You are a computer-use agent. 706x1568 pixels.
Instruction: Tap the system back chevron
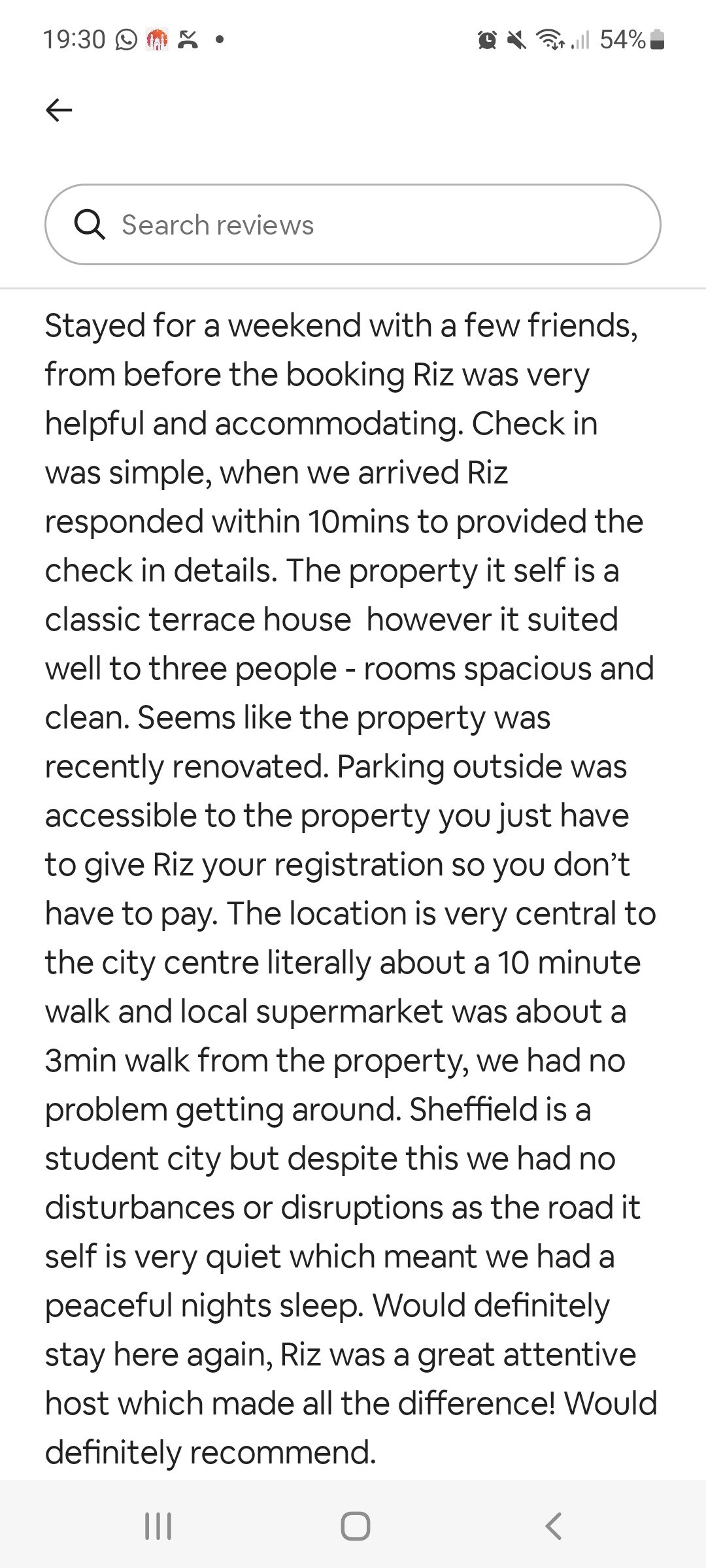pos(553,1526)
